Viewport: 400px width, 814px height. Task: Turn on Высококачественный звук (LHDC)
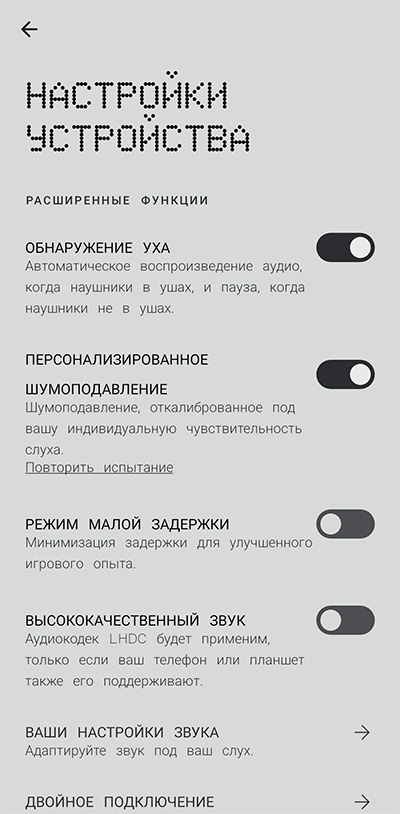pyautogui.click(x=346, y=620)
